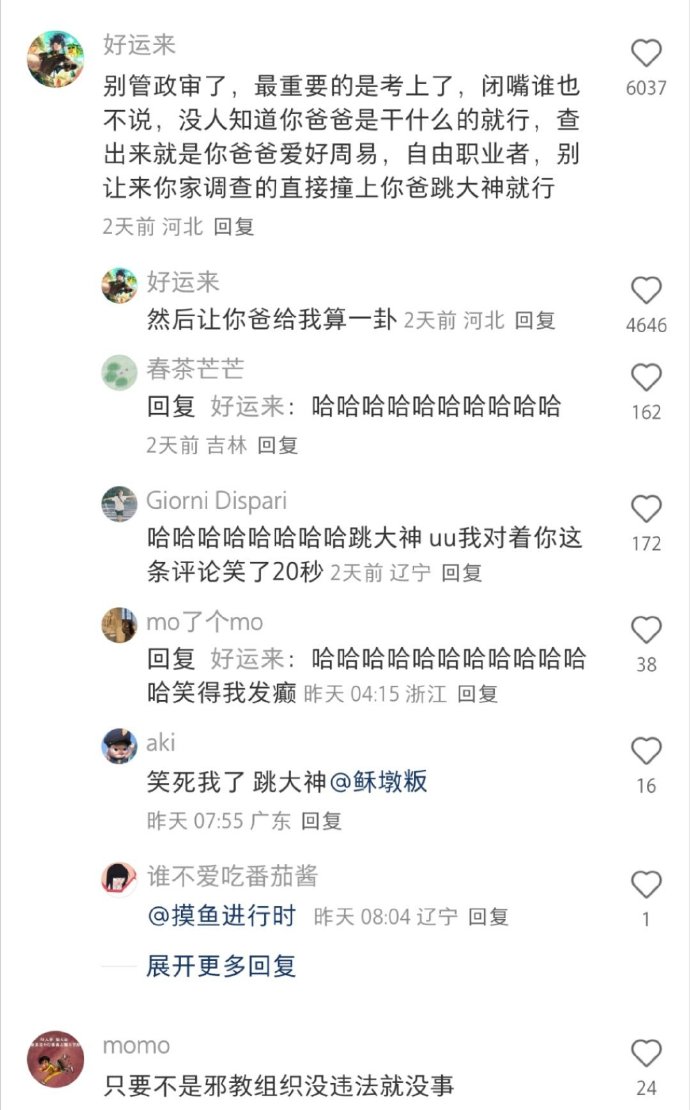Expand more replies via 展开更多回复
Viewport: 690px width, 1110px height.
click(221, 966)
